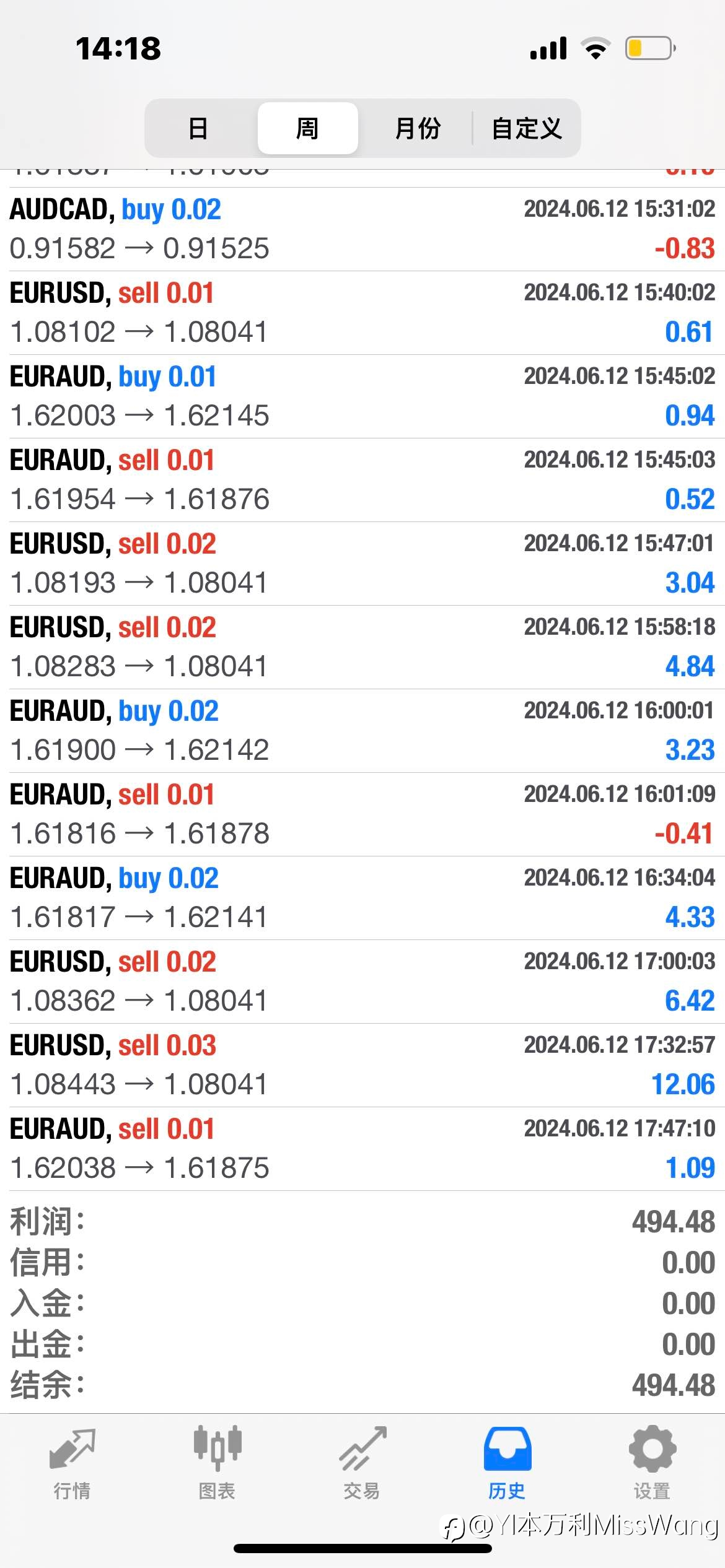This screenshot has height=1568, width=725.
Task: Open EURUSD sell 0.02 trade with profit 4.84
Action: [x=362, y=647]
